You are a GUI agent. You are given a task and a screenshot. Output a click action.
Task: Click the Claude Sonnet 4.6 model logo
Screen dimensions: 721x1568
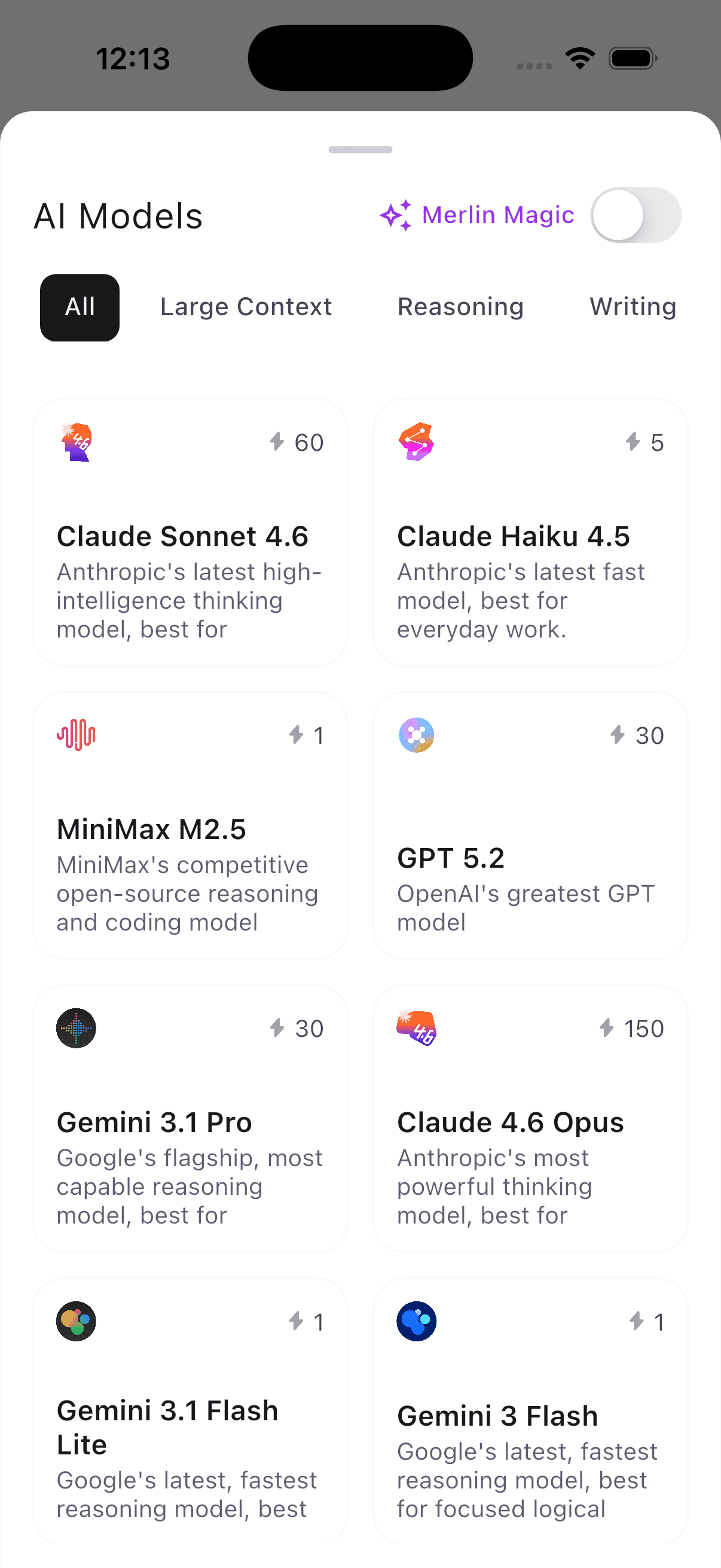coord(75,443)
